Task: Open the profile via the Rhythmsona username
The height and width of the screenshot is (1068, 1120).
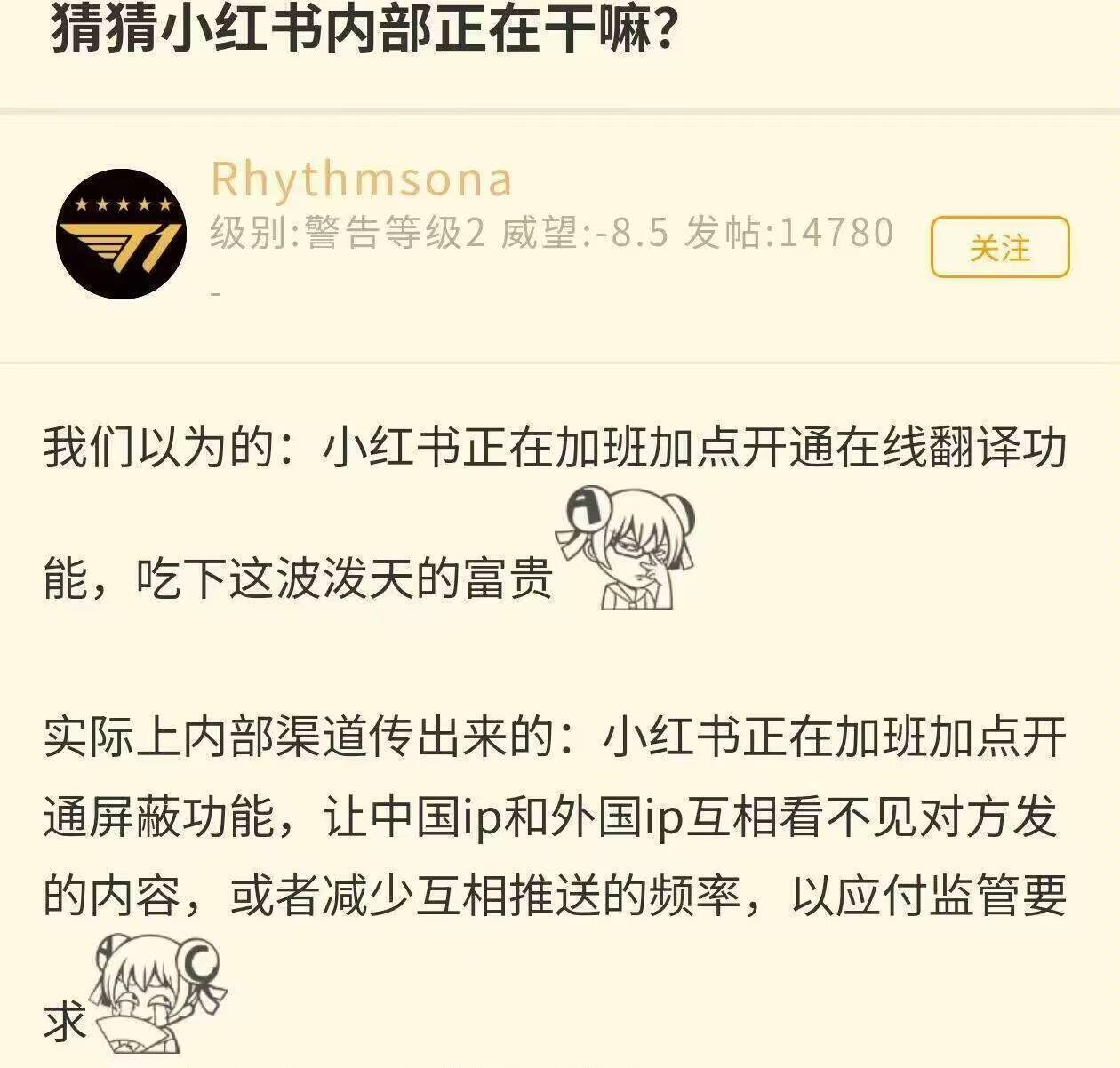Action: tap(361, 179)
